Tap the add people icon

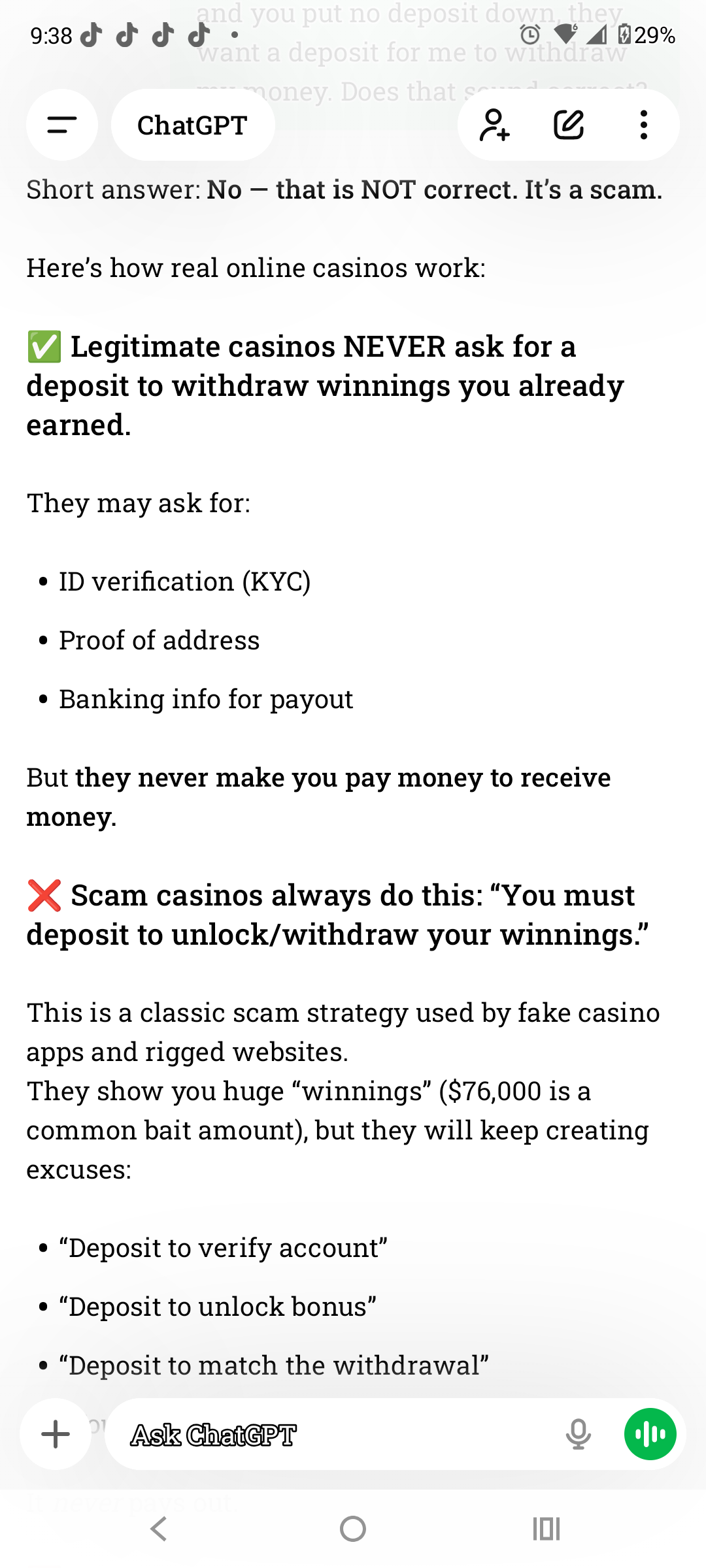pyautogui.click(x=495, y=125)
